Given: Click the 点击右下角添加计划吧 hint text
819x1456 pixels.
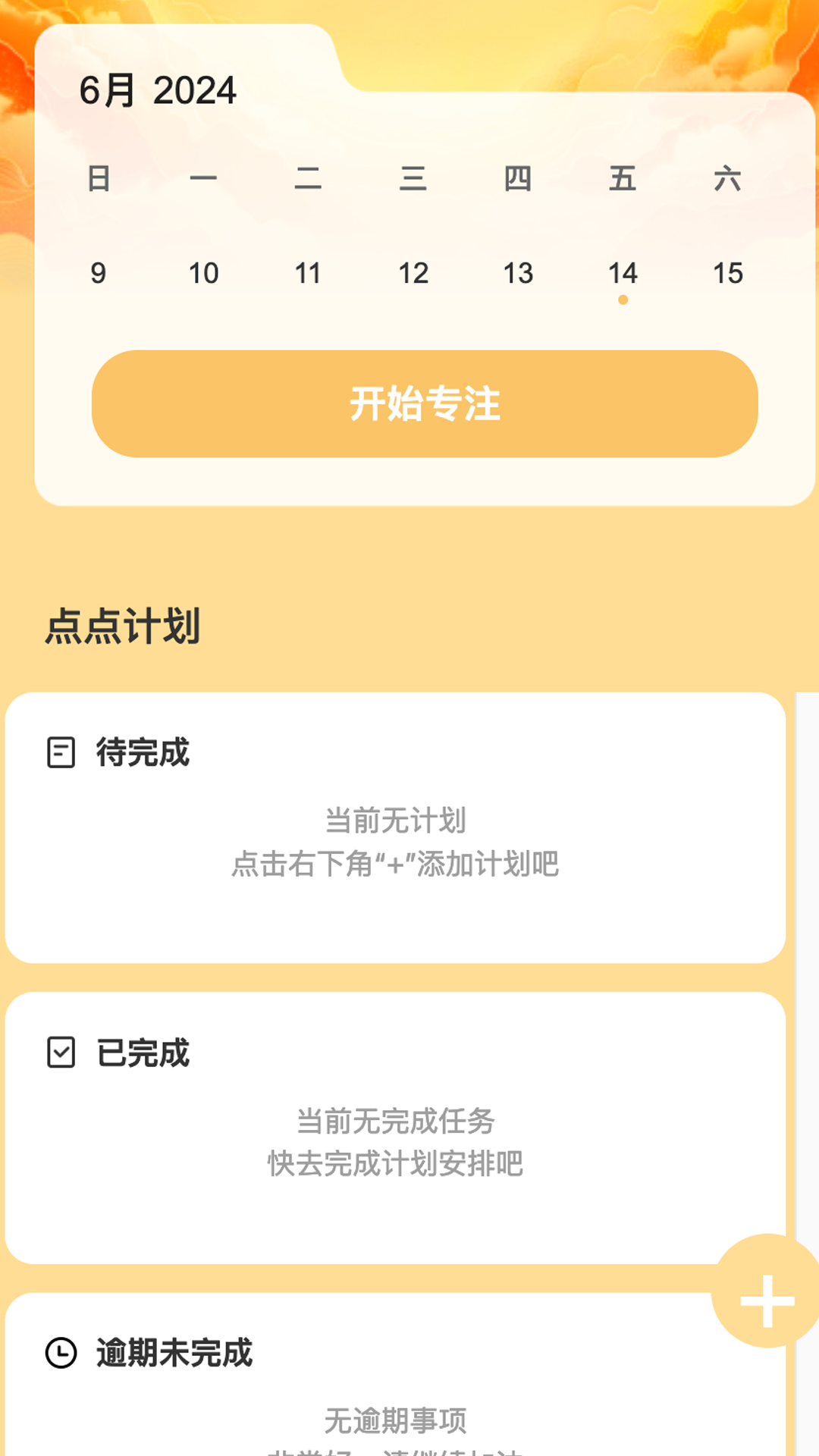Looking at the screenshot, I should pos(397,866).
